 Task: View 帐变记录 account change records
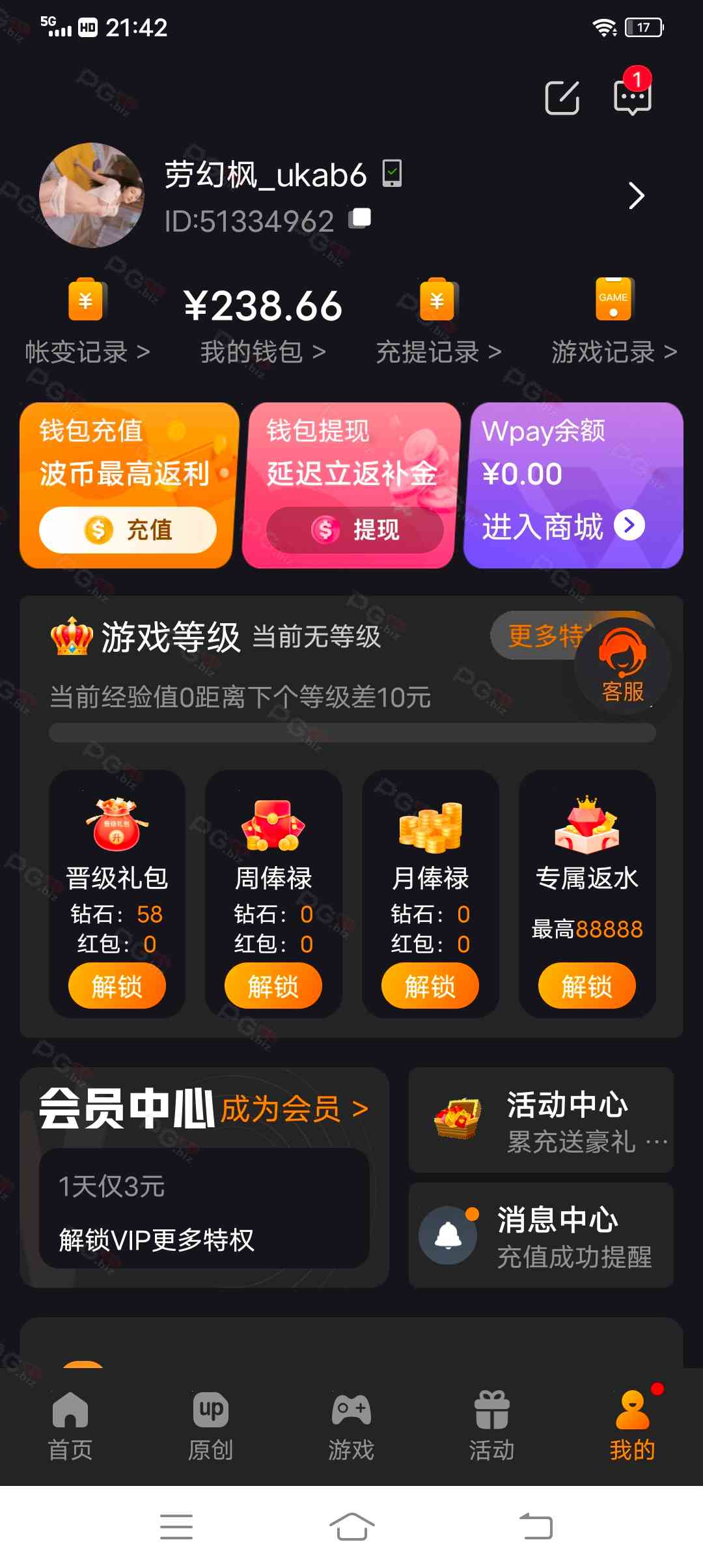tap(87, 352)
